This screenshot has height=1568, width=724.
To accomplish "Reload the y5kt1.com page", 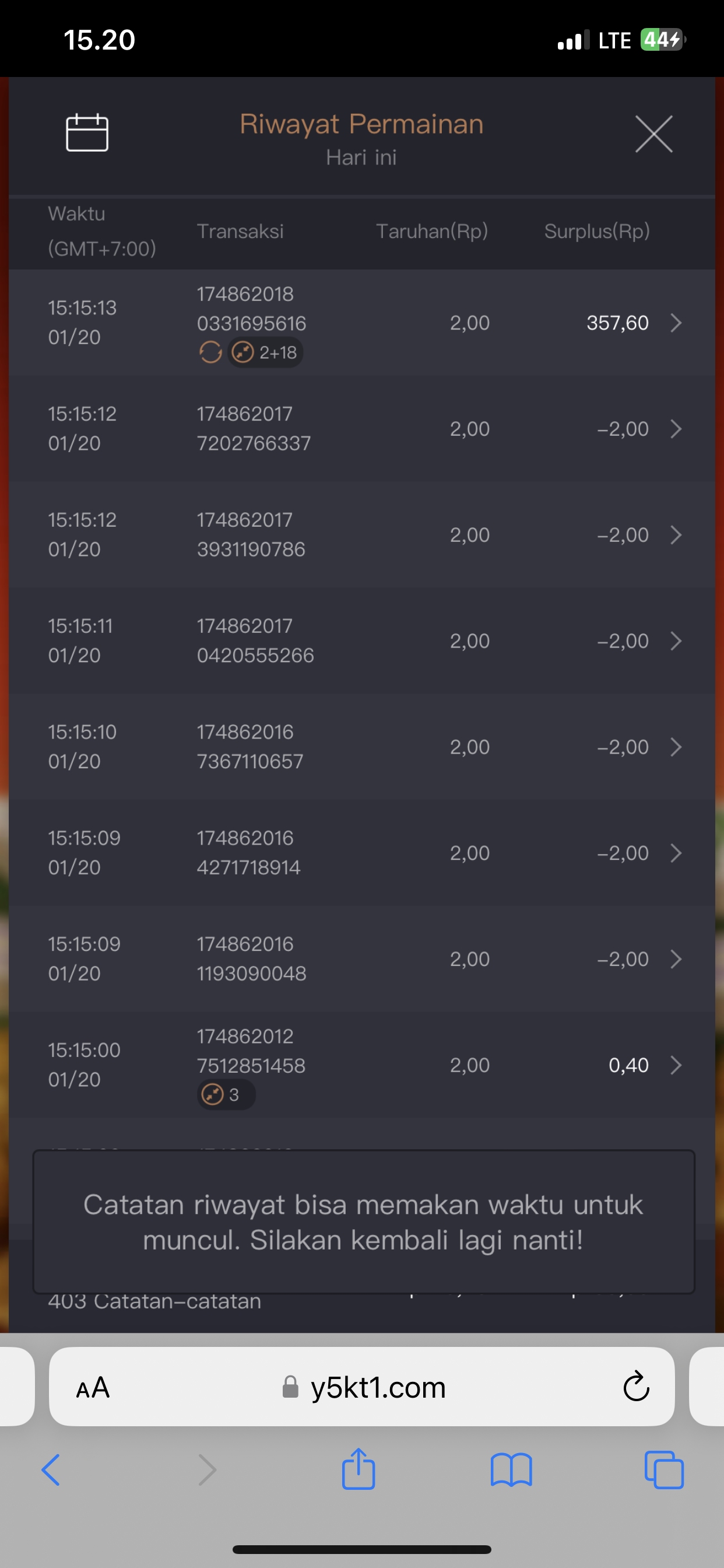I will pyautogui.click(x=636, y=1387).
